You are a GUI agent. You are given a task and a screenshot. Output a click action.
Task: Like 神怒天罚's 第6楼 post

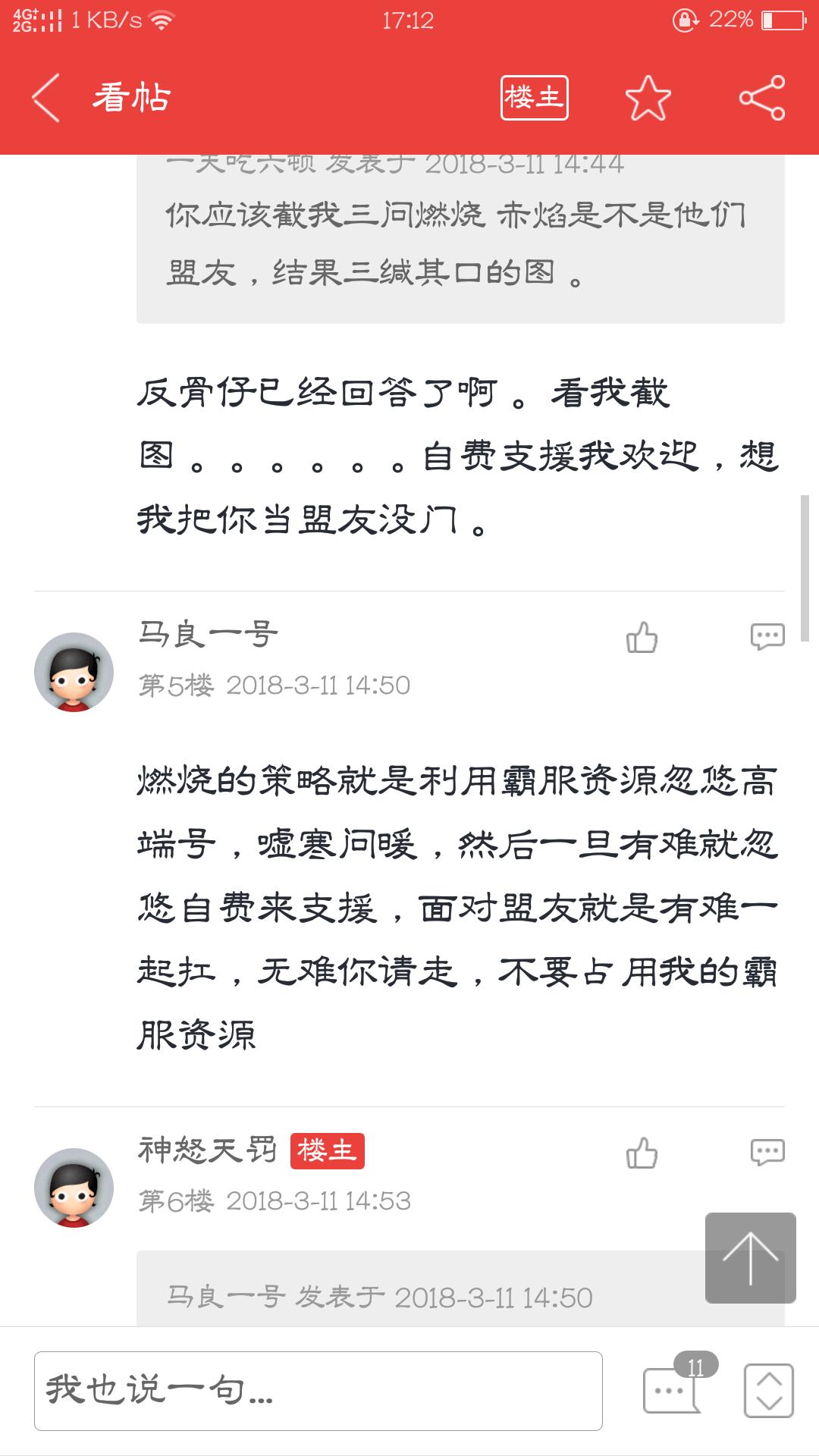642,1153
